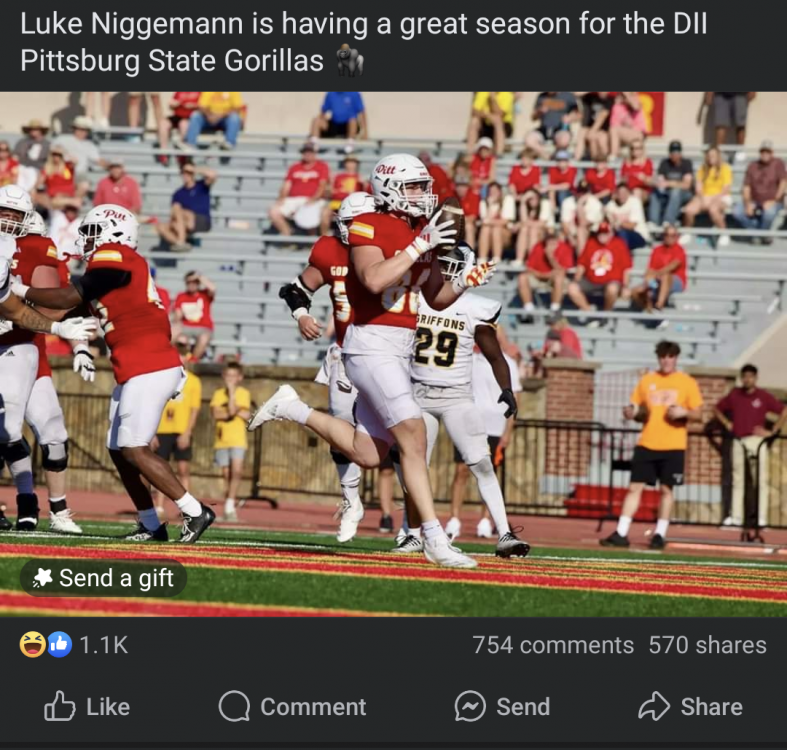787x750 pixels.
Task: View the 570 shares
Action: (x=707, y=646)
